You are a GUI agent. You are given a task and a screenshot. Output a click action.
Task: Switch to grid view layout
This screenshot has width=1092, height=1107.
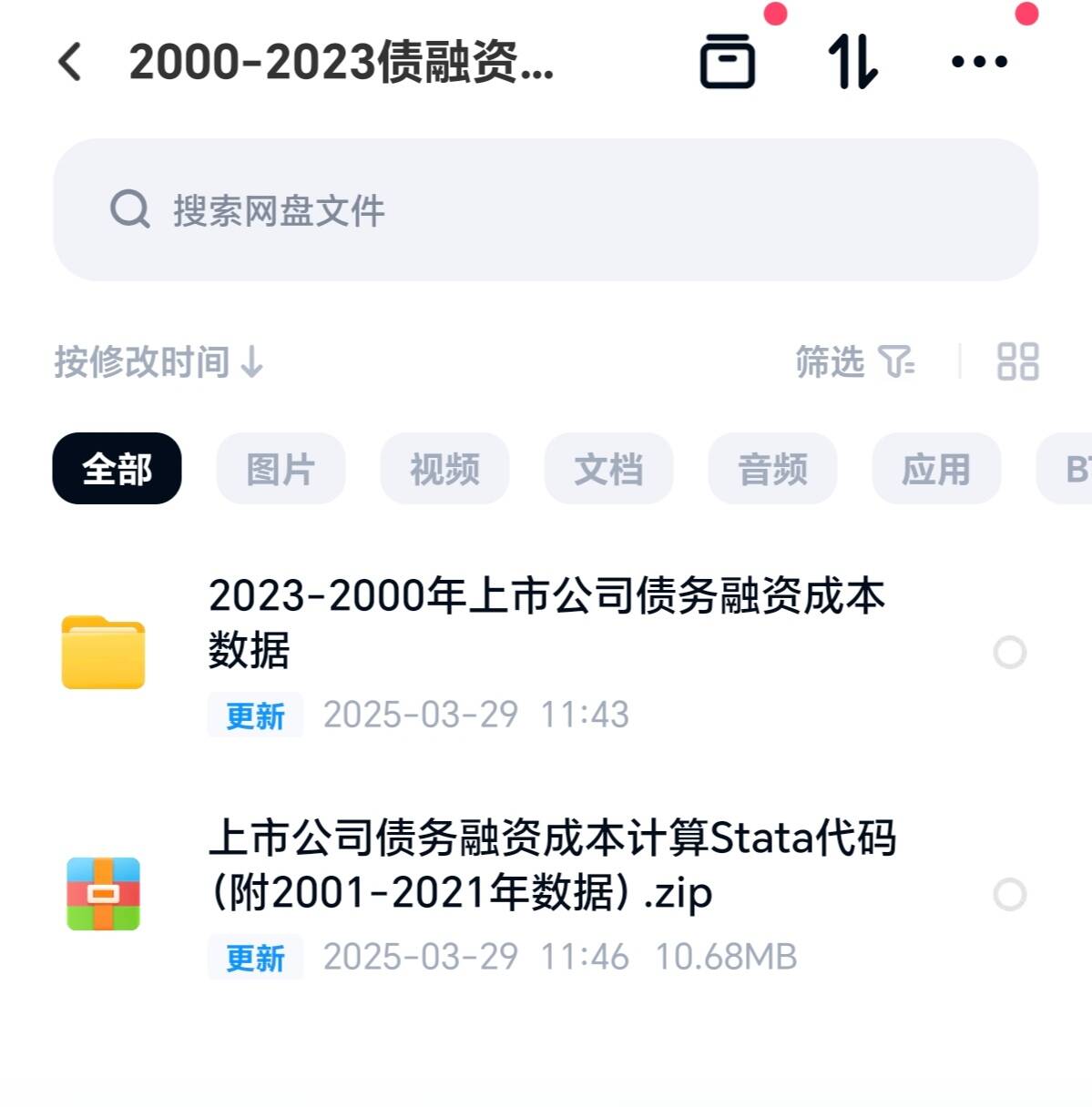[1017, 361]
